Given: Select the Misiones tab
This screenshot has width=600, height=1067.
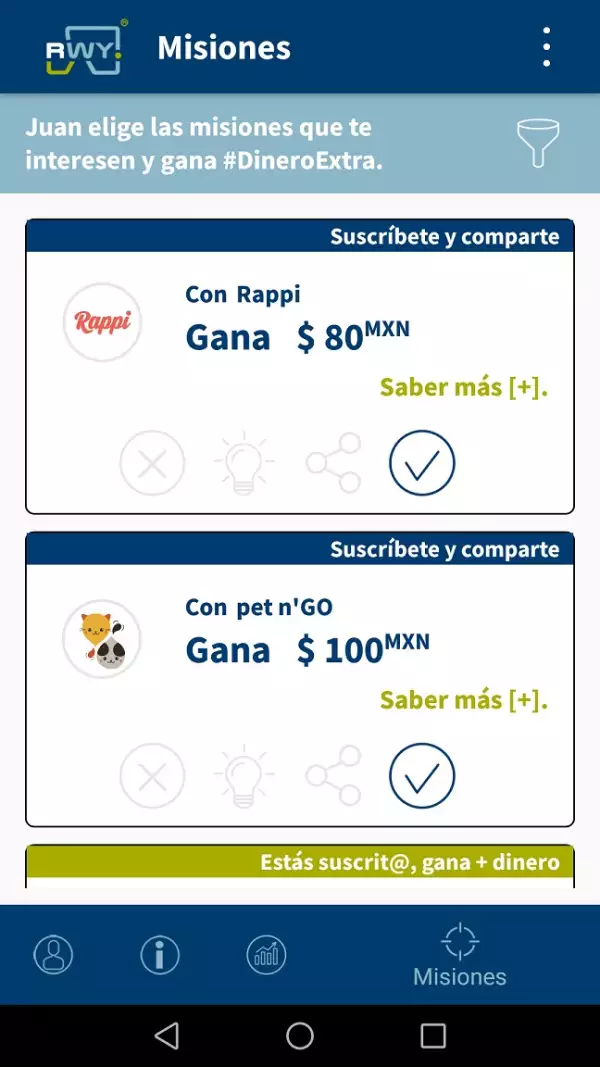Looking at the screenshot, I should pos(460,955).
